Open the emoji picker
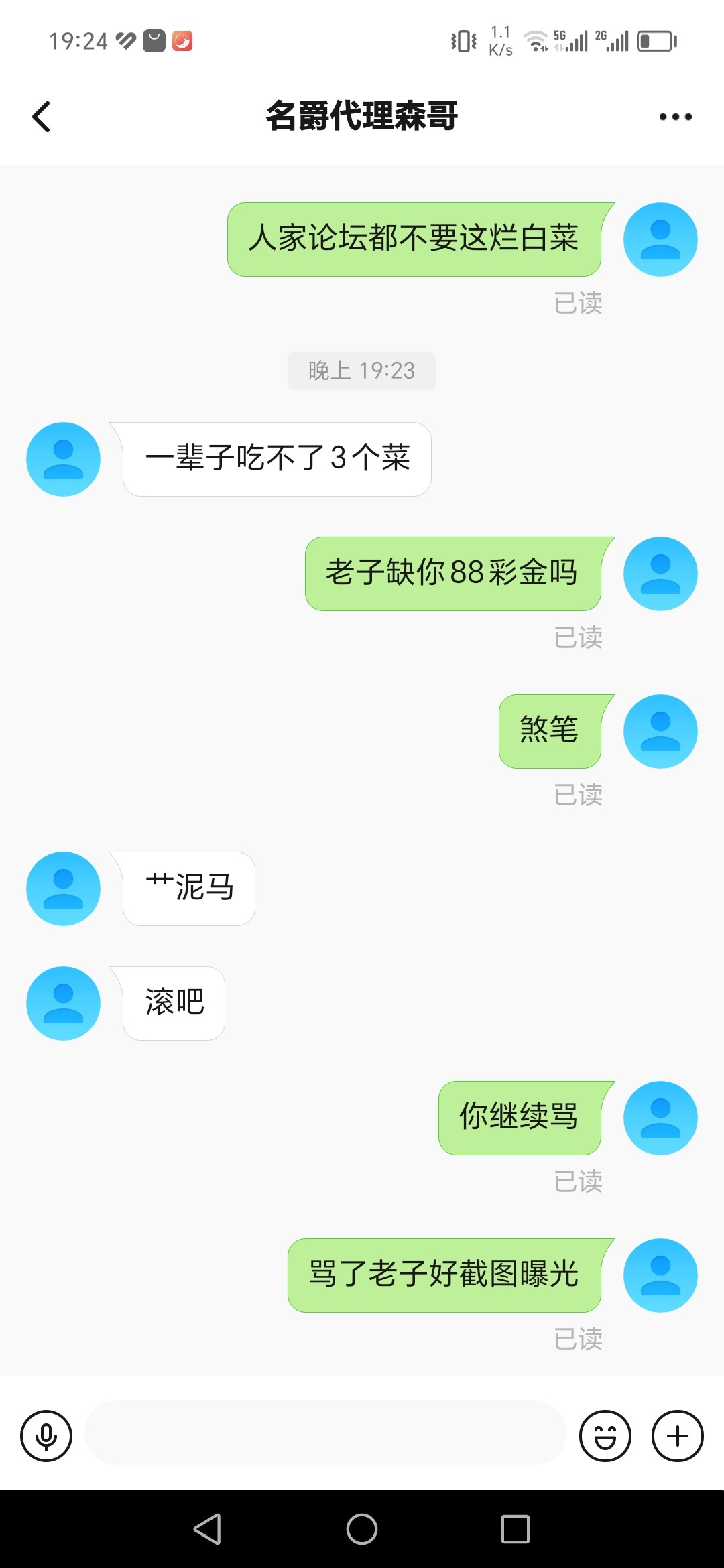This screenshot has width=724, height=1568. click(x=605, y=1435)
